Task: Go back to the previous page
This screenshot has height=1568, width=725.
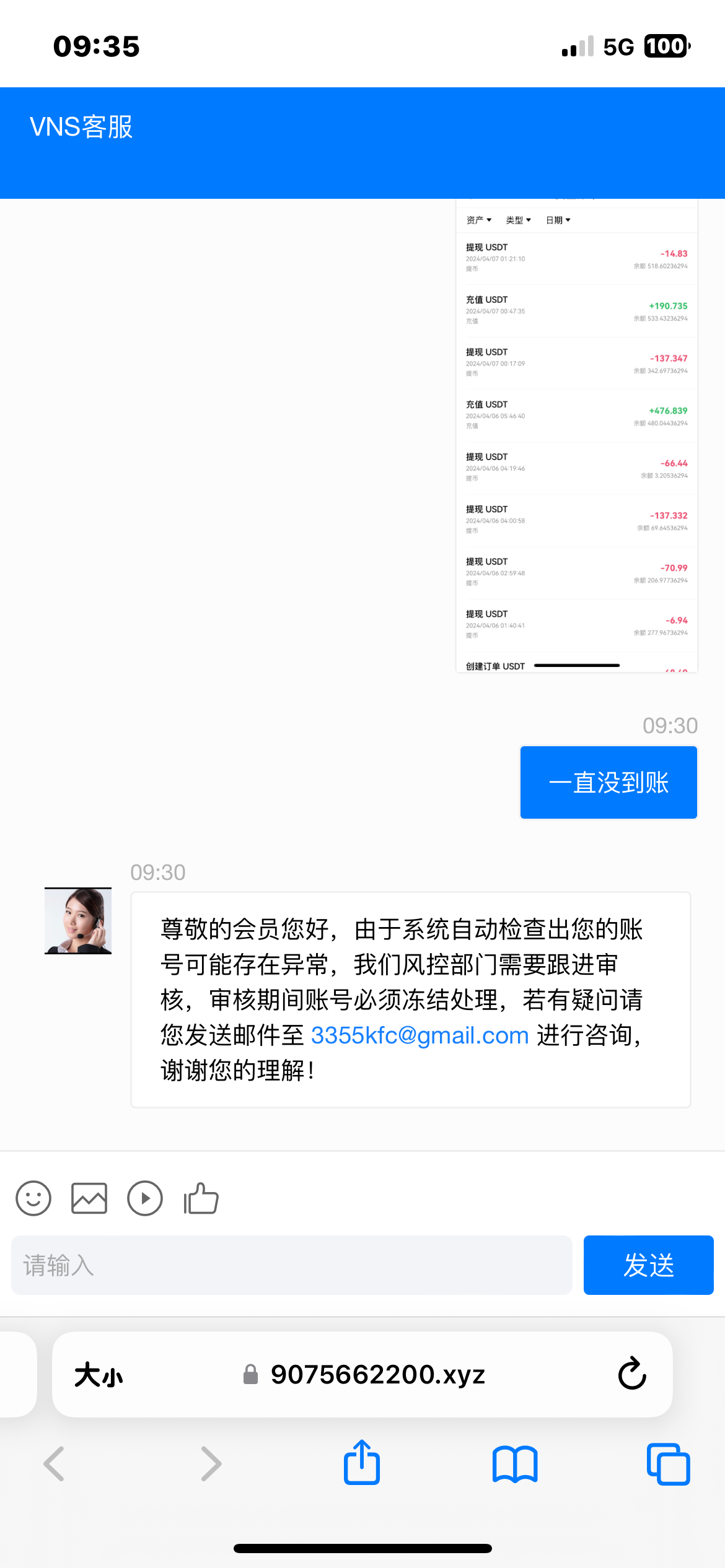Action: (x=55, y=1464)
